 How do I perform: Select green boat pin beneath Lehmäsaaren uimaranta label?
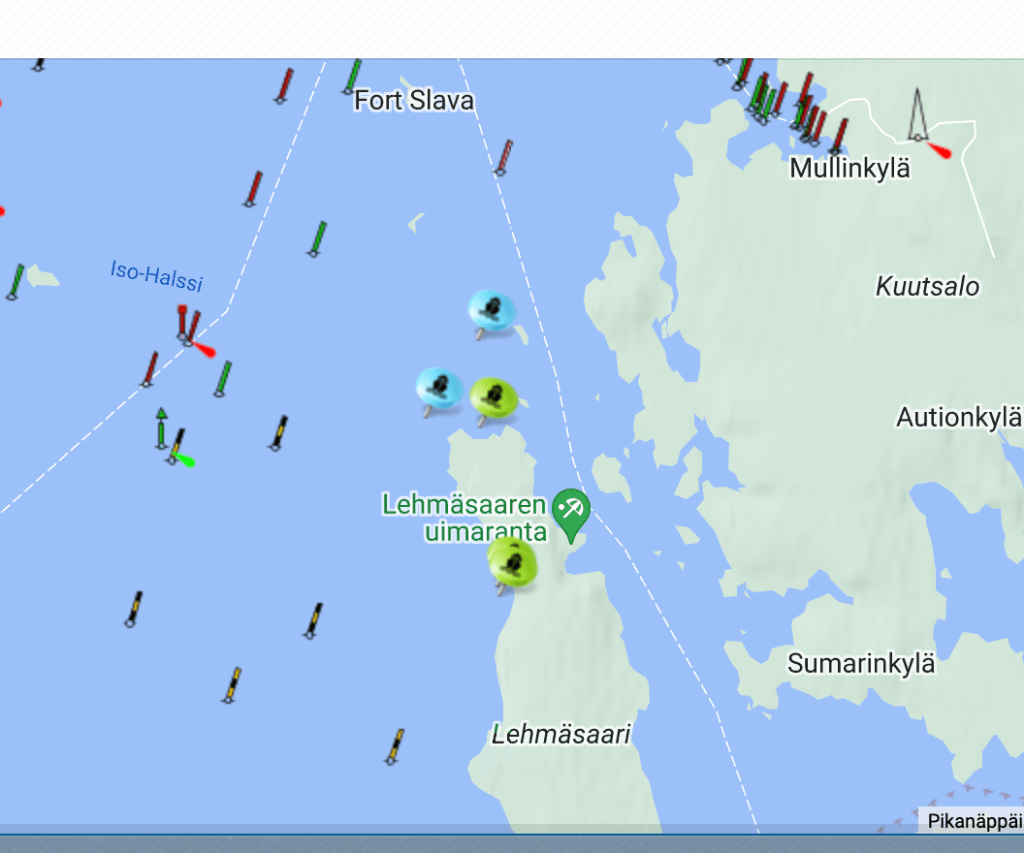click(513, 561)
